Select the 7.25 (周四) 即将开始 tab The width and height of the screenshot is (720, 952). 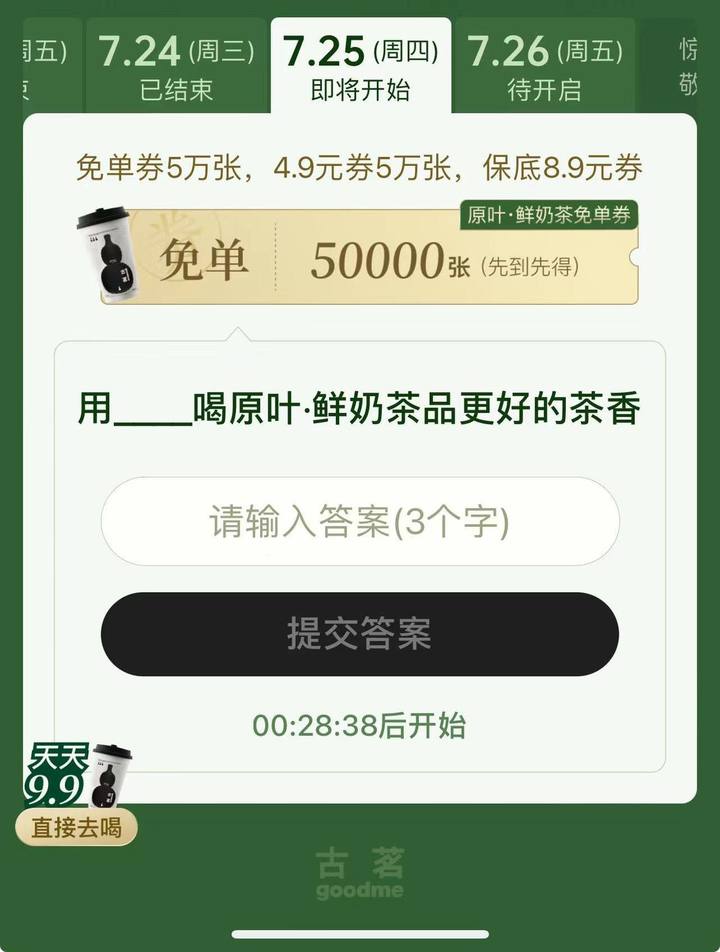click(360, 67)
